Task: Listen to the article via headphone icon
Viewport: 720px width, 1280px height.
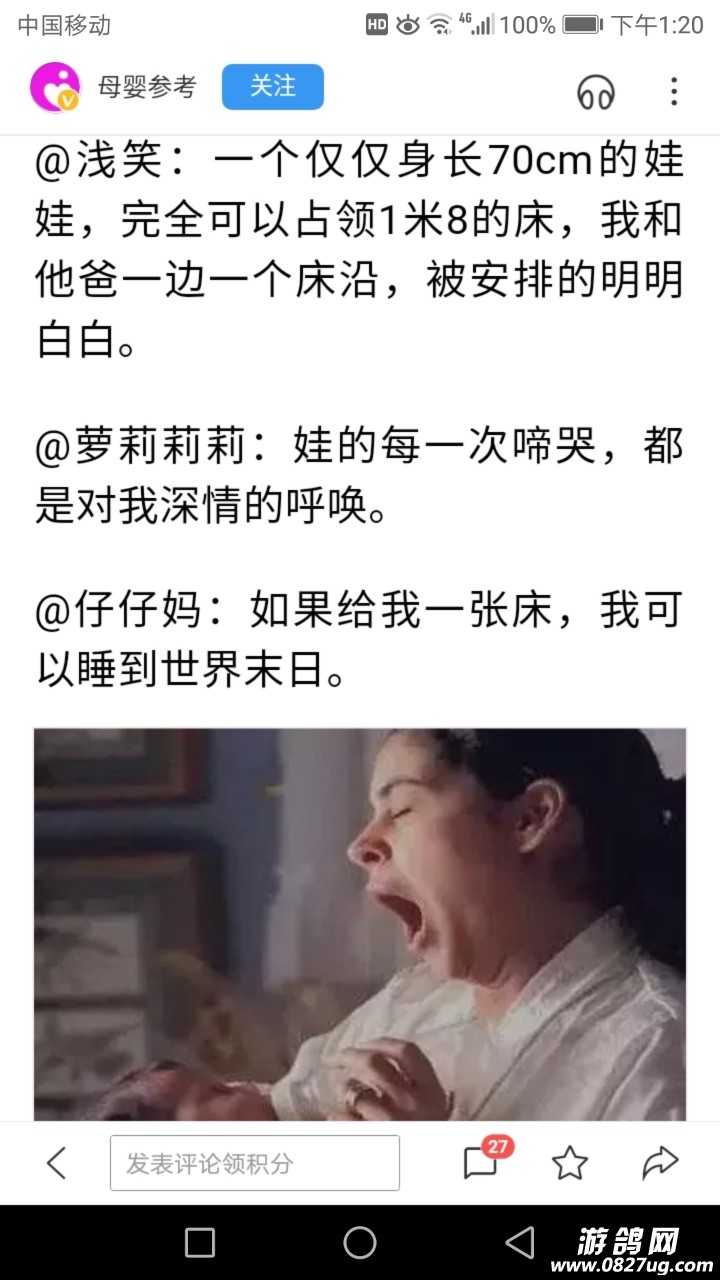Action: (x=596, y=92)
